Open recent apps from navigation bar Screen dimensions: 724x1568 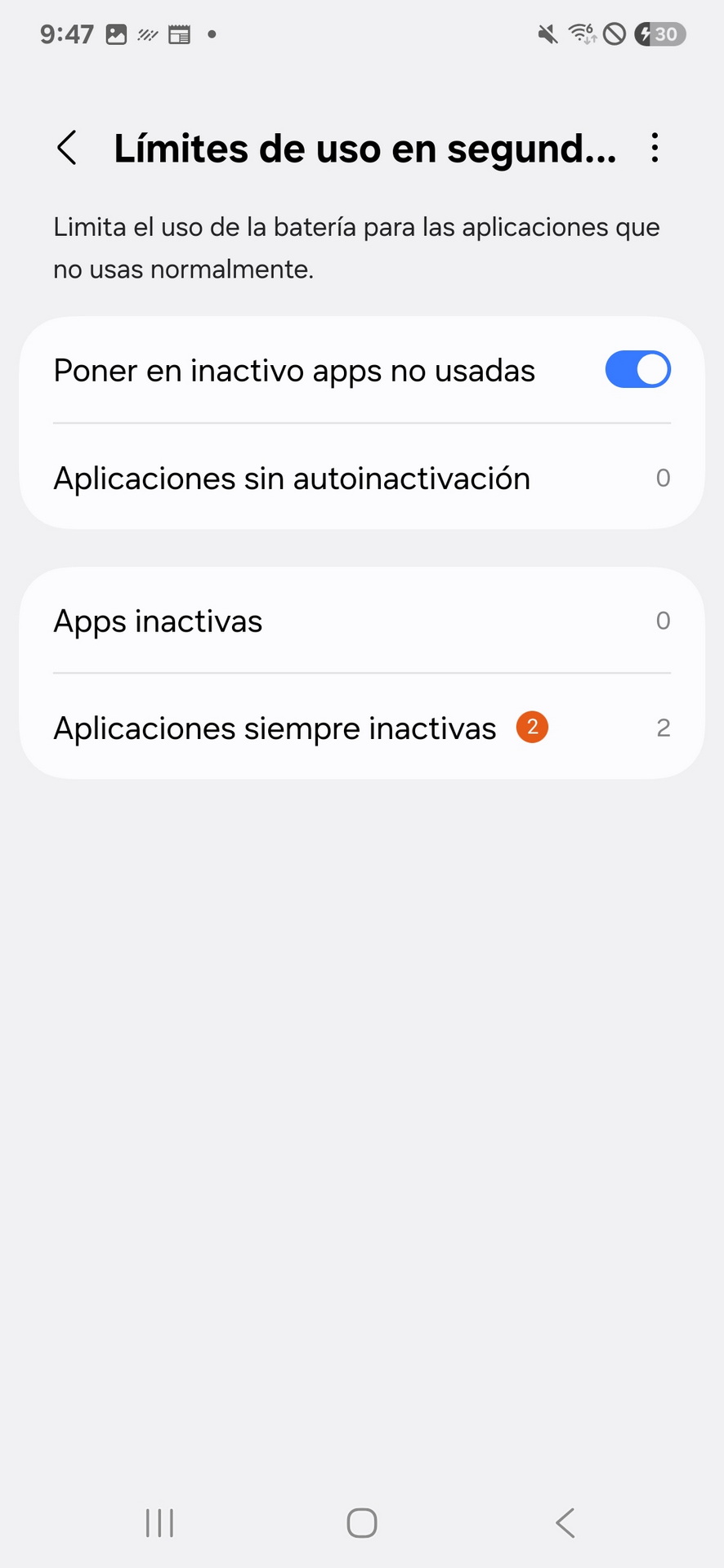[159, 1522]
